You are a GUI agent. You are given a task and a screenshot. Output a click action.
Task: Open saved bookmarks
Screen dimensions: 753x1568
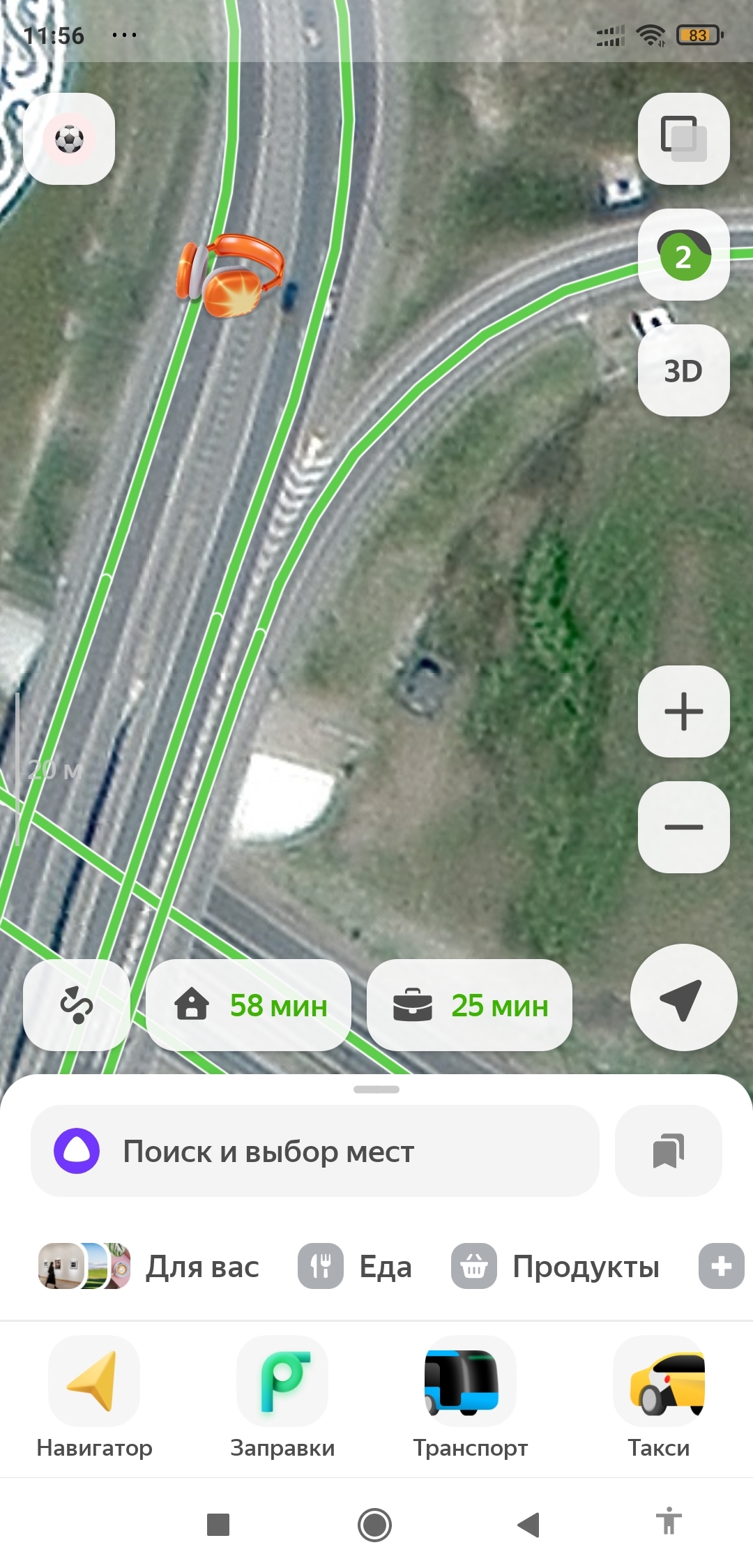pos(668,1151)
